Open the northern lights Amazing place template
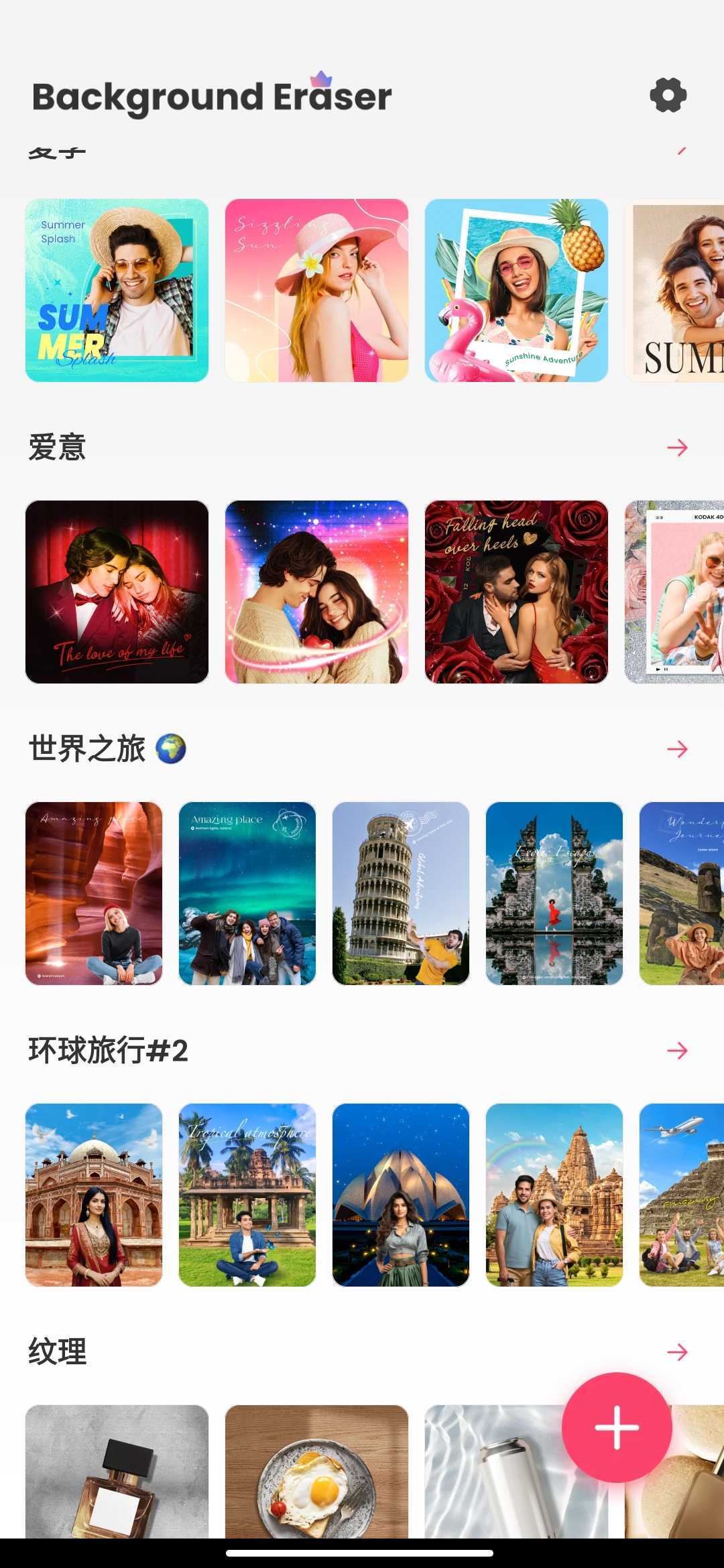724x1568 pixels. tap(247, 893)
